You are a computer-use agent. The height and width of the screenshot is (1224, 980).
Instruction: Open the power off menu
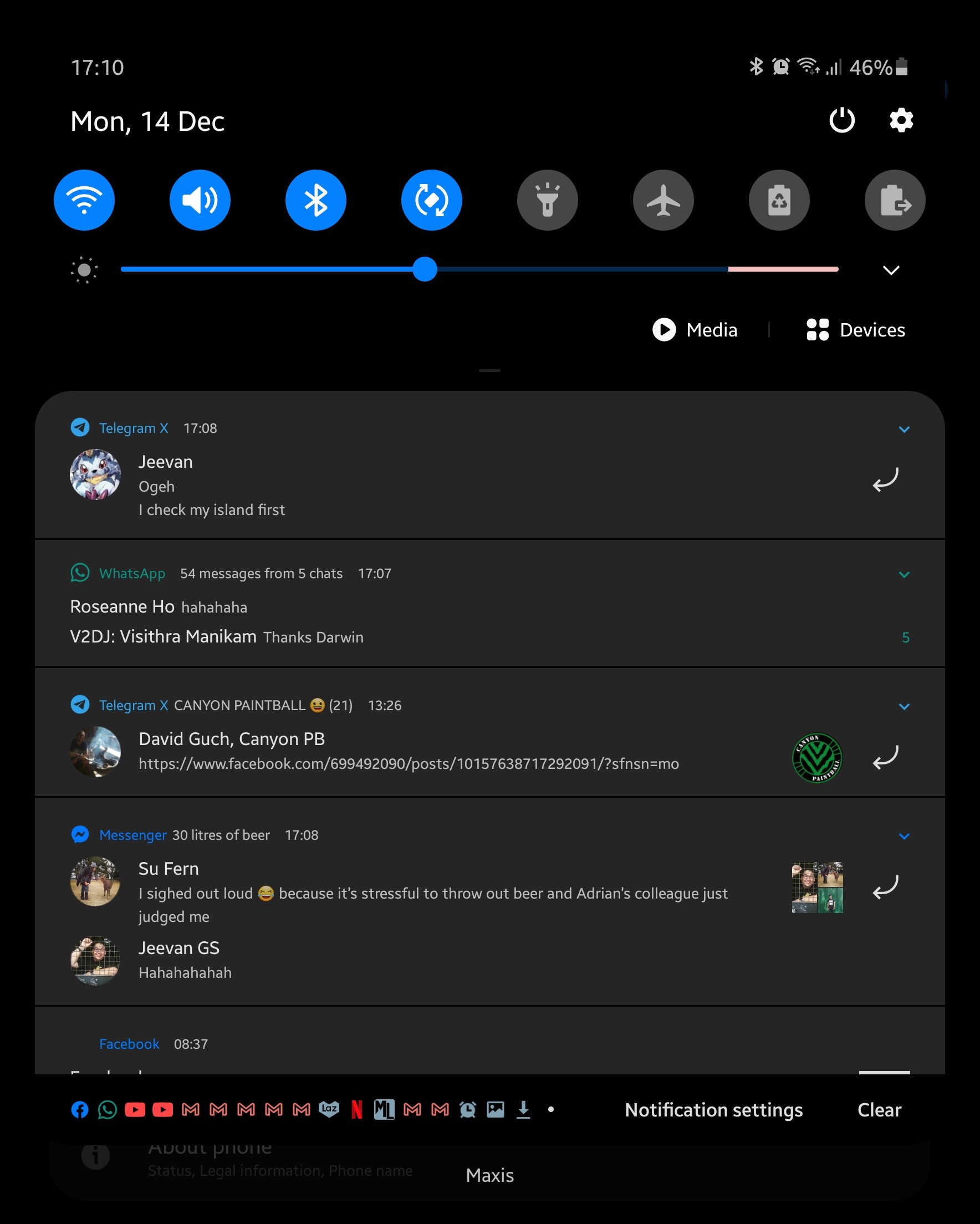(x=841, y=120)
